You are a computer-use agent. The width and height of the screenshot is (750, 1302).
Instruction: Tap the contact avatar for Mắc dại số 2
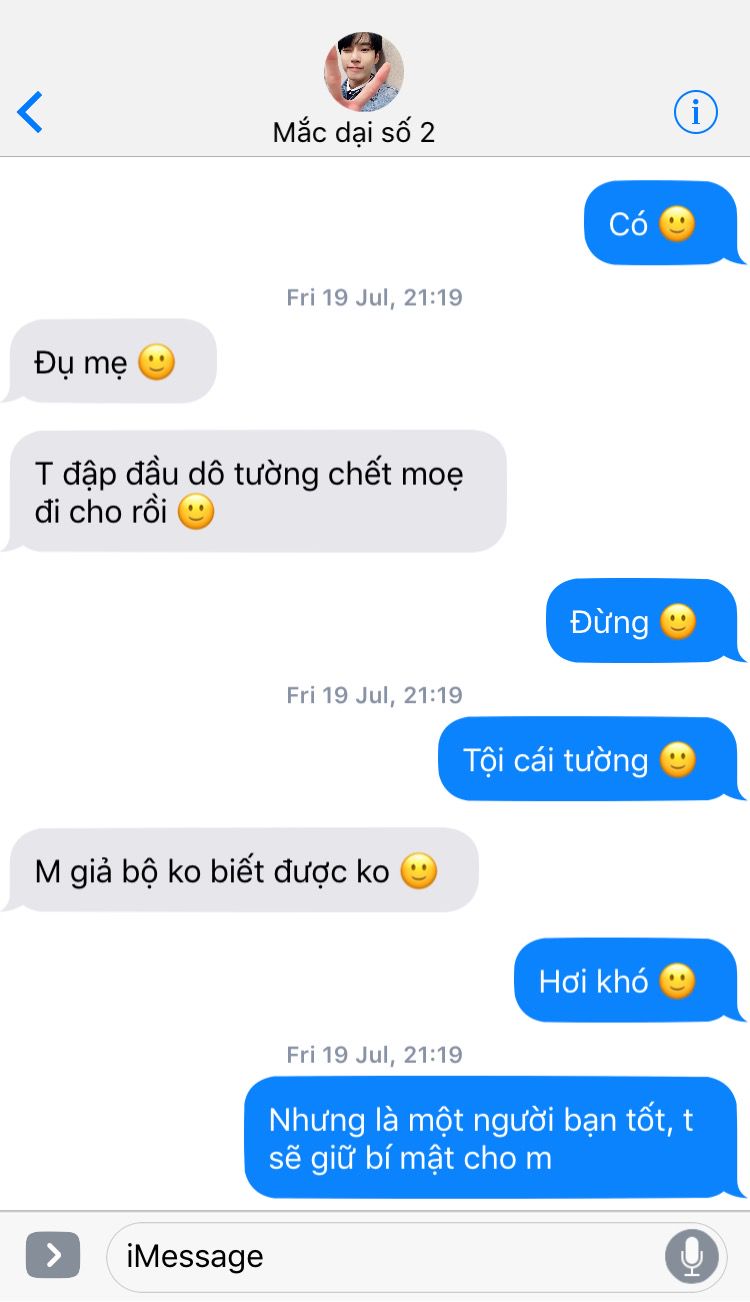(364, 72)
